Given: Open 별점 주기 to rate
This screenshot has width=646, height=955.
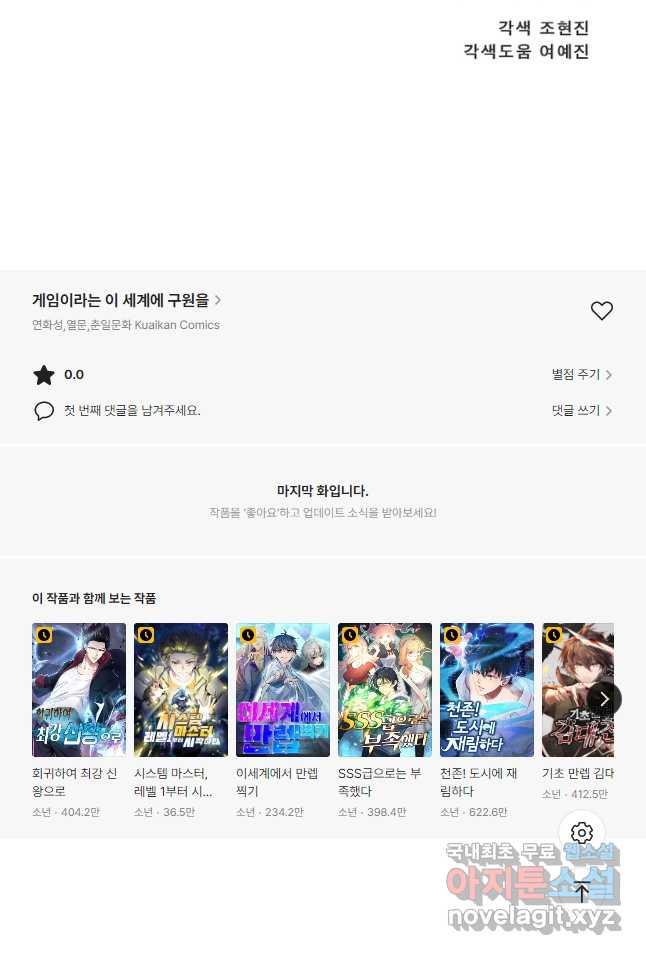Looking at the screenshot, I should [x=581, y=375].
